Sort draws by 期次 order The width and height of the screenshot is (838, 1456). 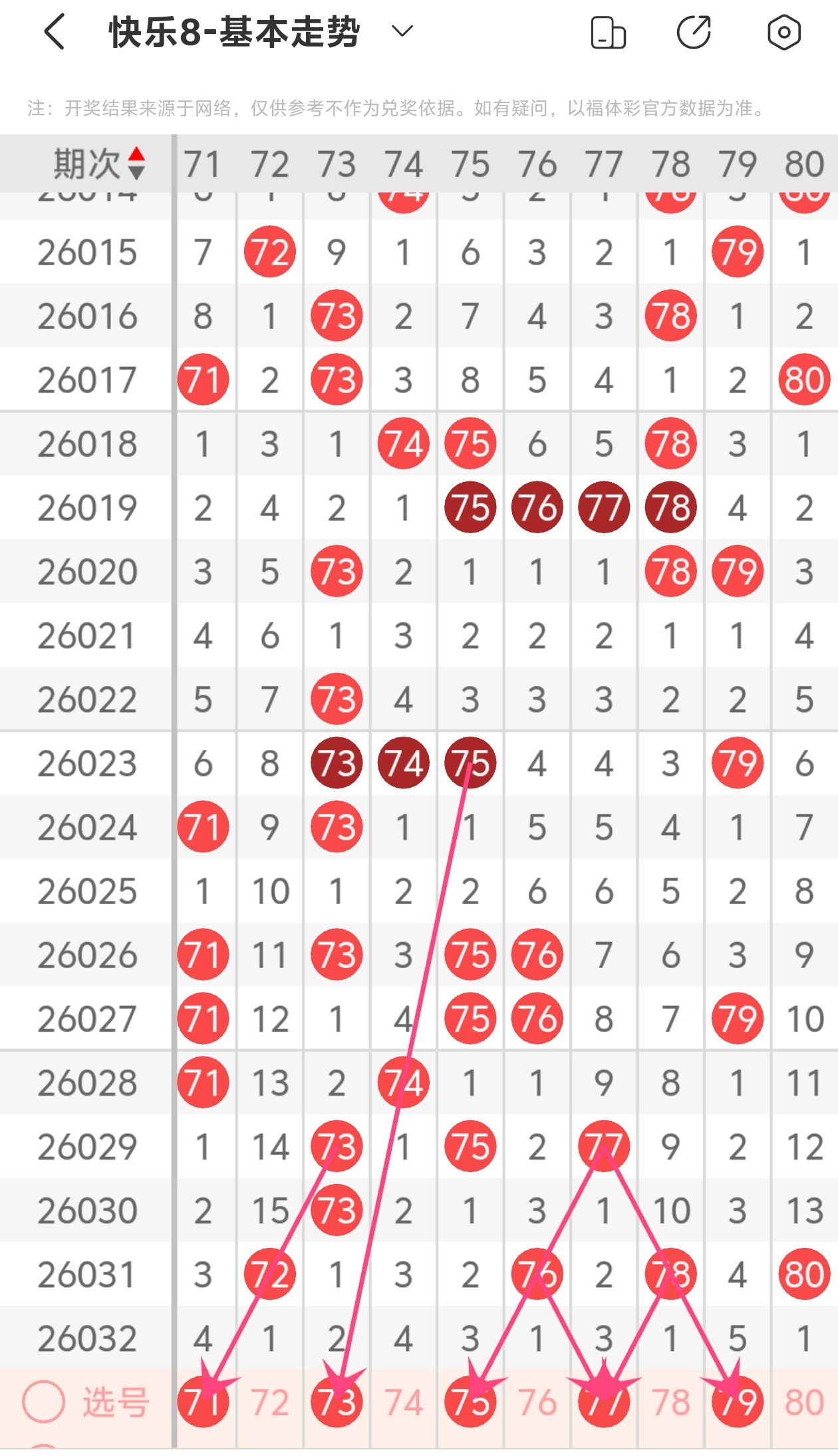[98, 164]
